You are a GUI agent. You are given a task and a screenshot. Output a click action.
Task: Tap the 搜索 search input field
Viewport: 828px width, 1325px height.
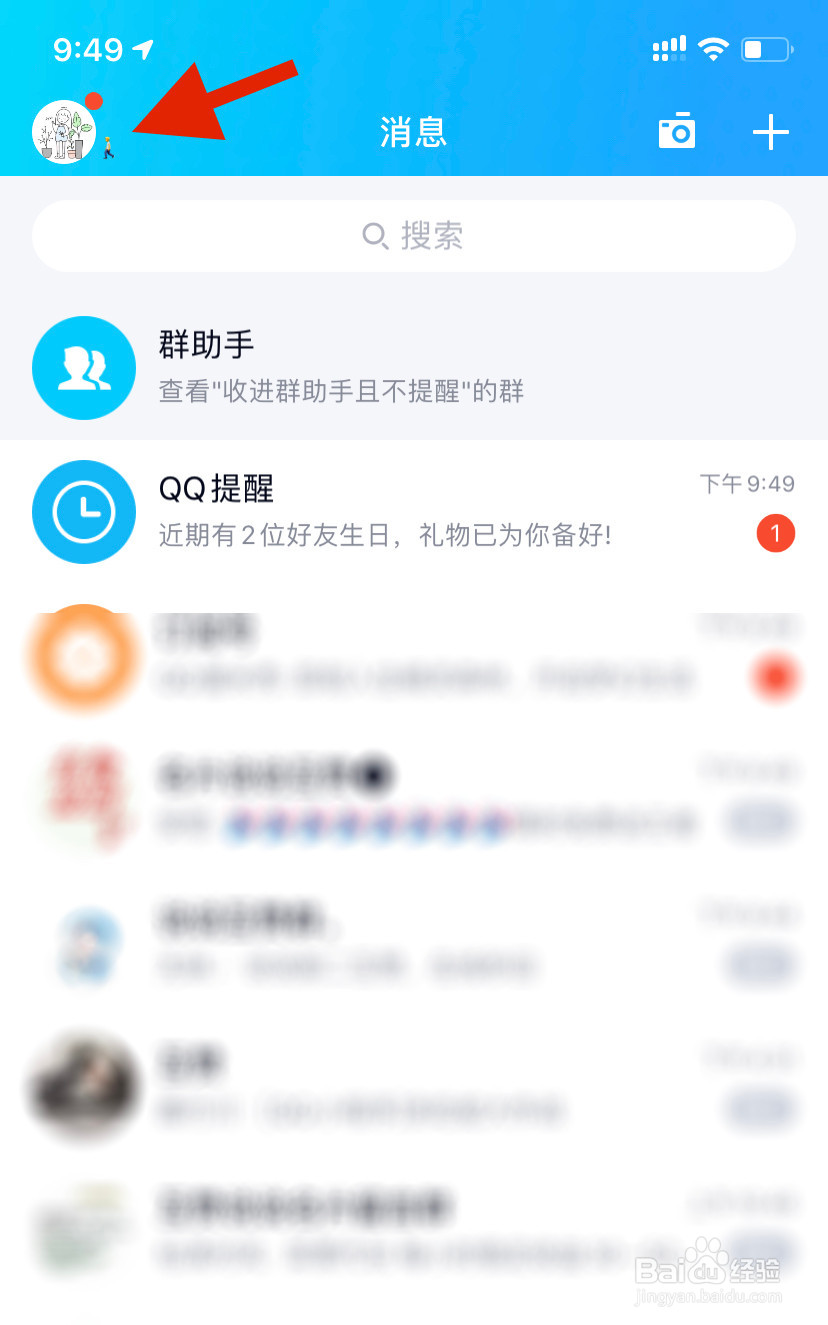(413, 236)
